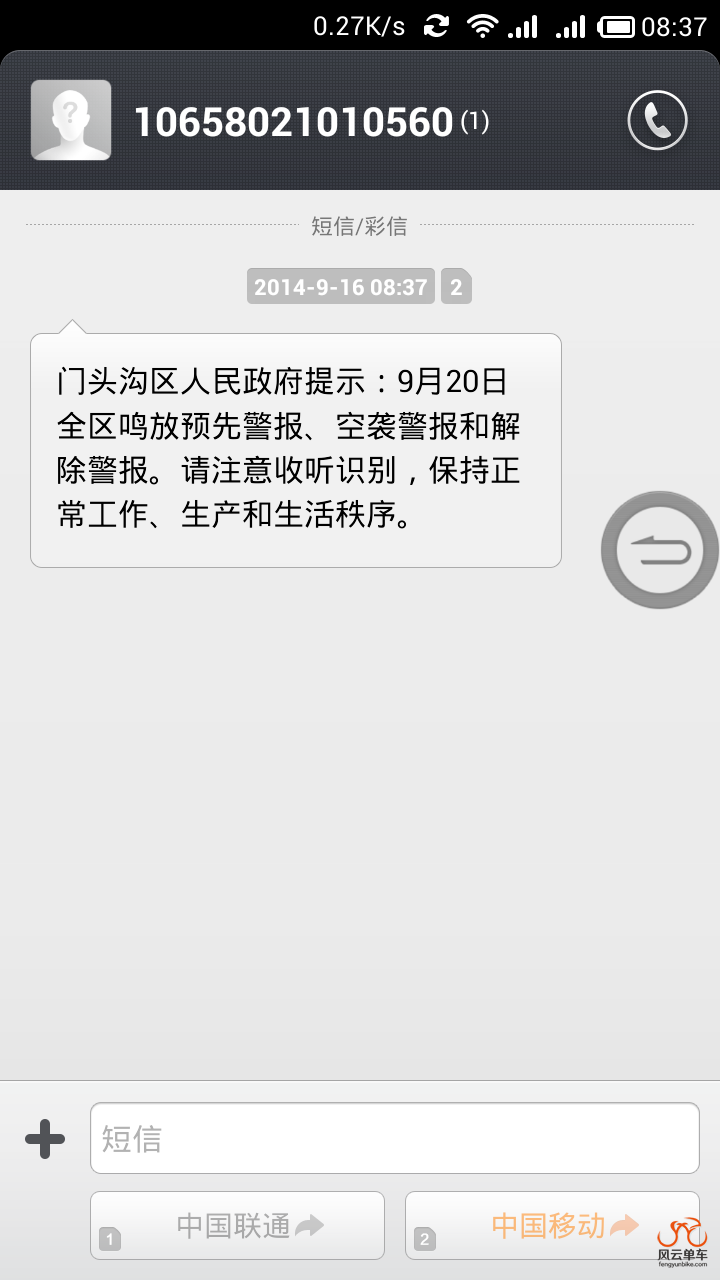Send via 中国联通 SIM button

pos(237,1225)
